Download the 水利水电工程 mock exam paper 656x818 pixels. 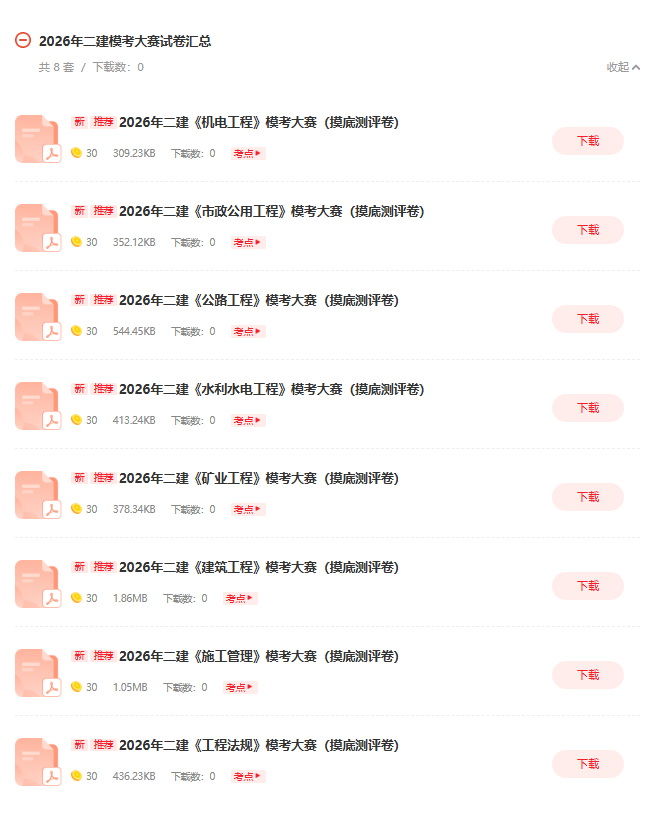click(587, 408)
